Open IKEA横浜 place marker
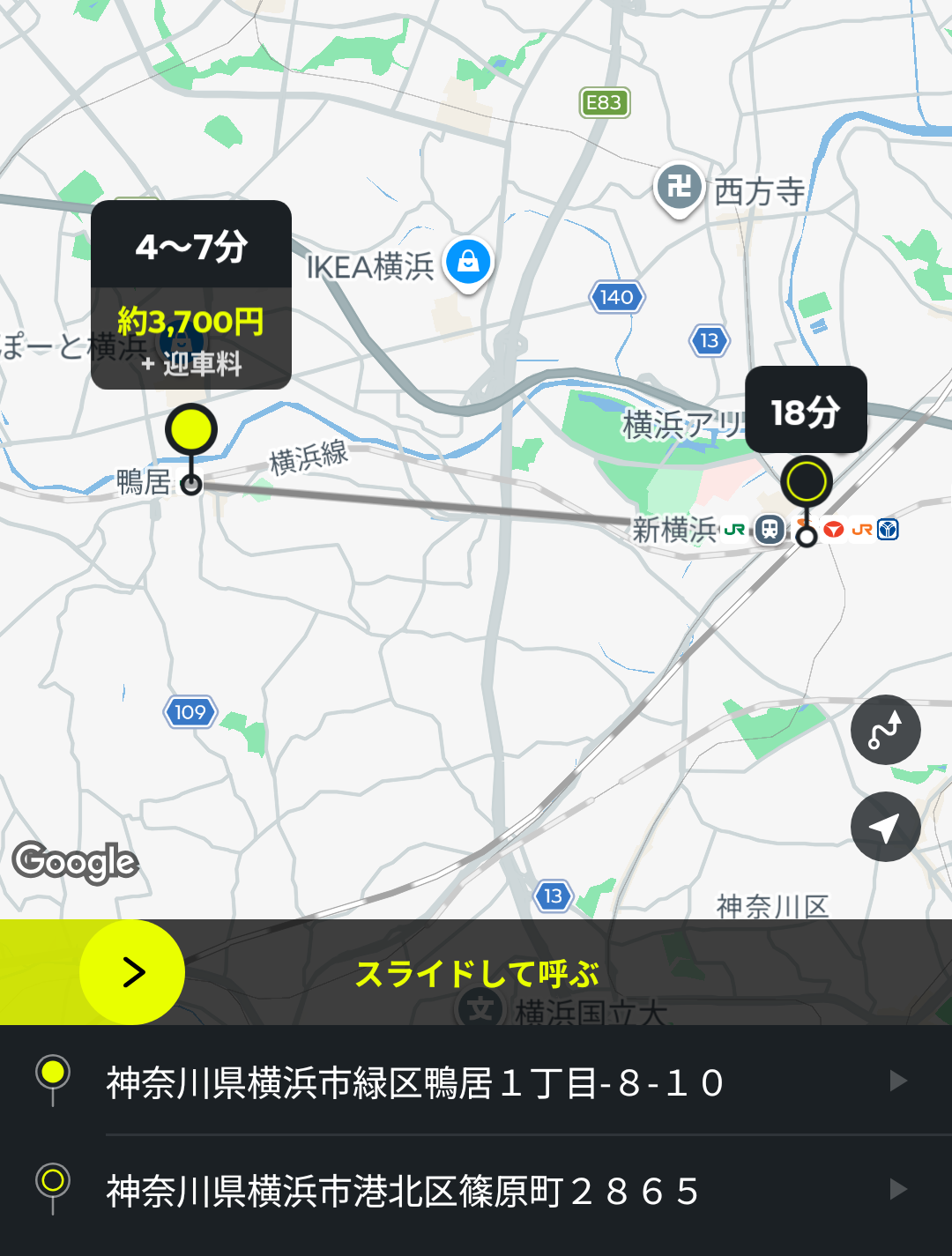Screen dimensions: 952x1256 coord(468,263)
